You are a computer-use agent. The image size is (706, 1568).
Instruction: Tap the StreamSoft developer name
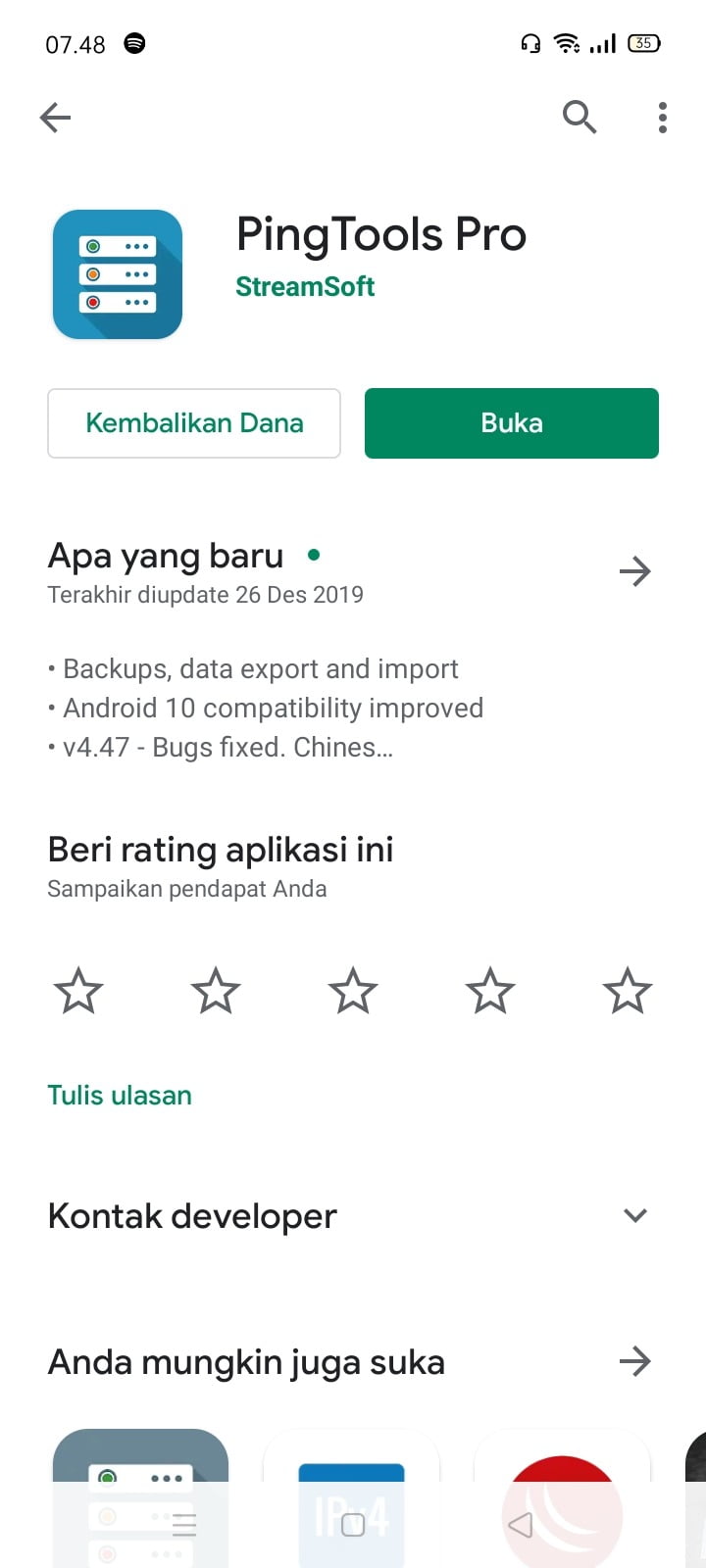(x=305, y=286)
